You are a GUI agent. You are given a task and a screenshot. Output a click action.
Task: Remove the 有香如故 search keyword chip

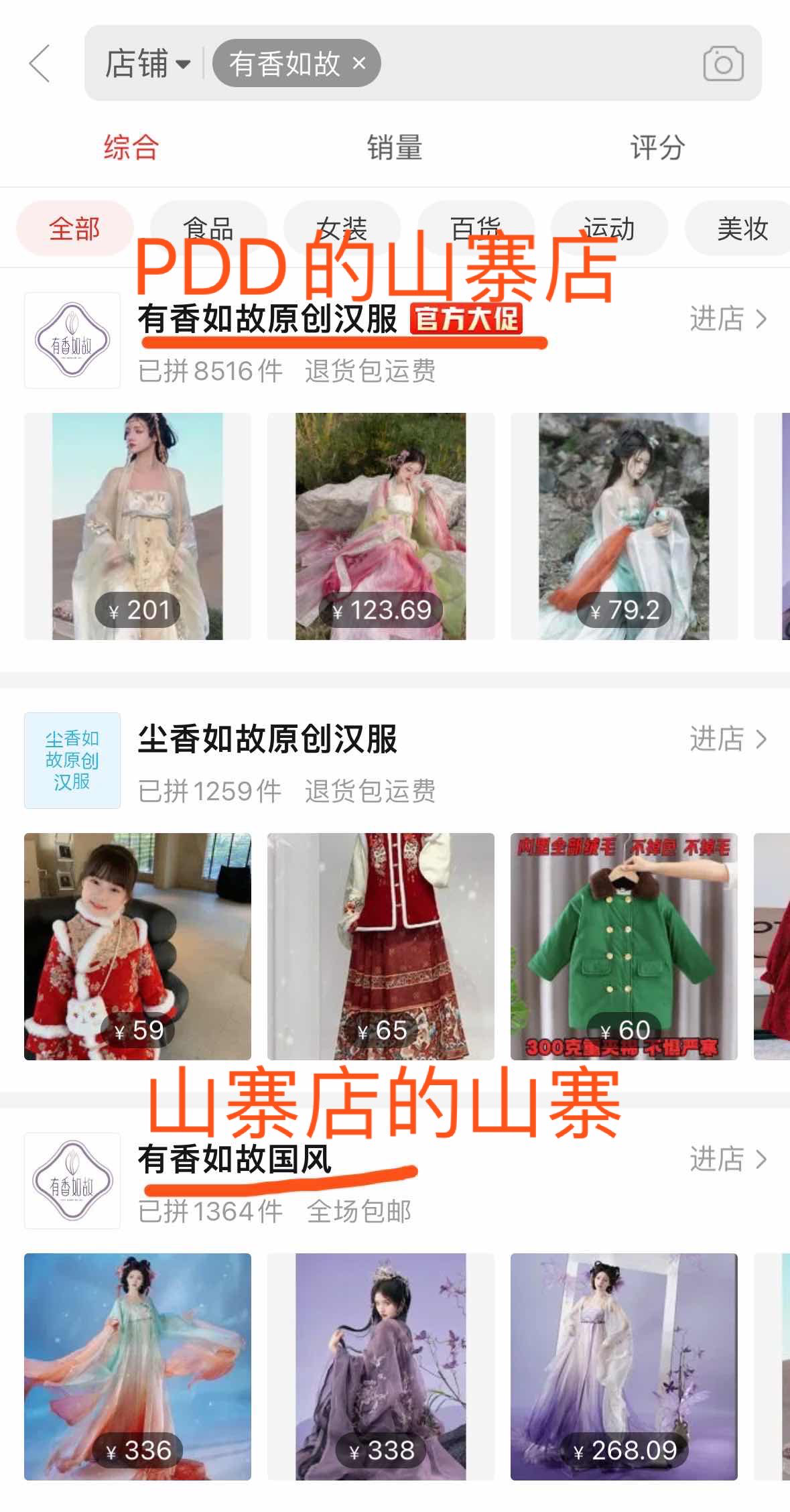point(359,64)
